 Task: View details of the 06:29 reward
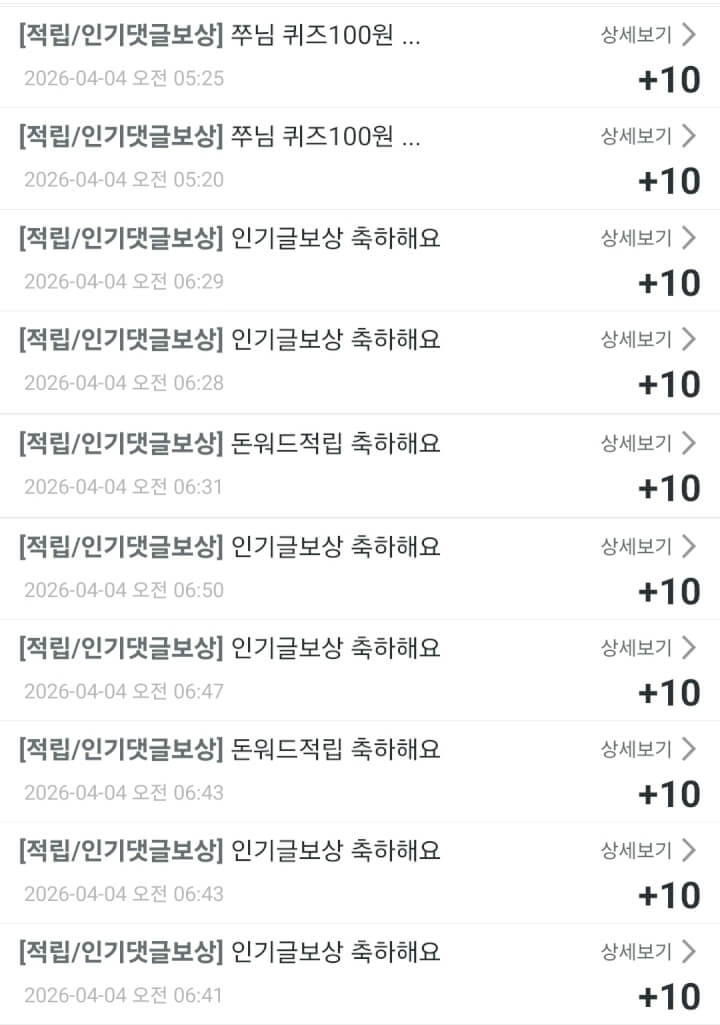pos(647,238)
